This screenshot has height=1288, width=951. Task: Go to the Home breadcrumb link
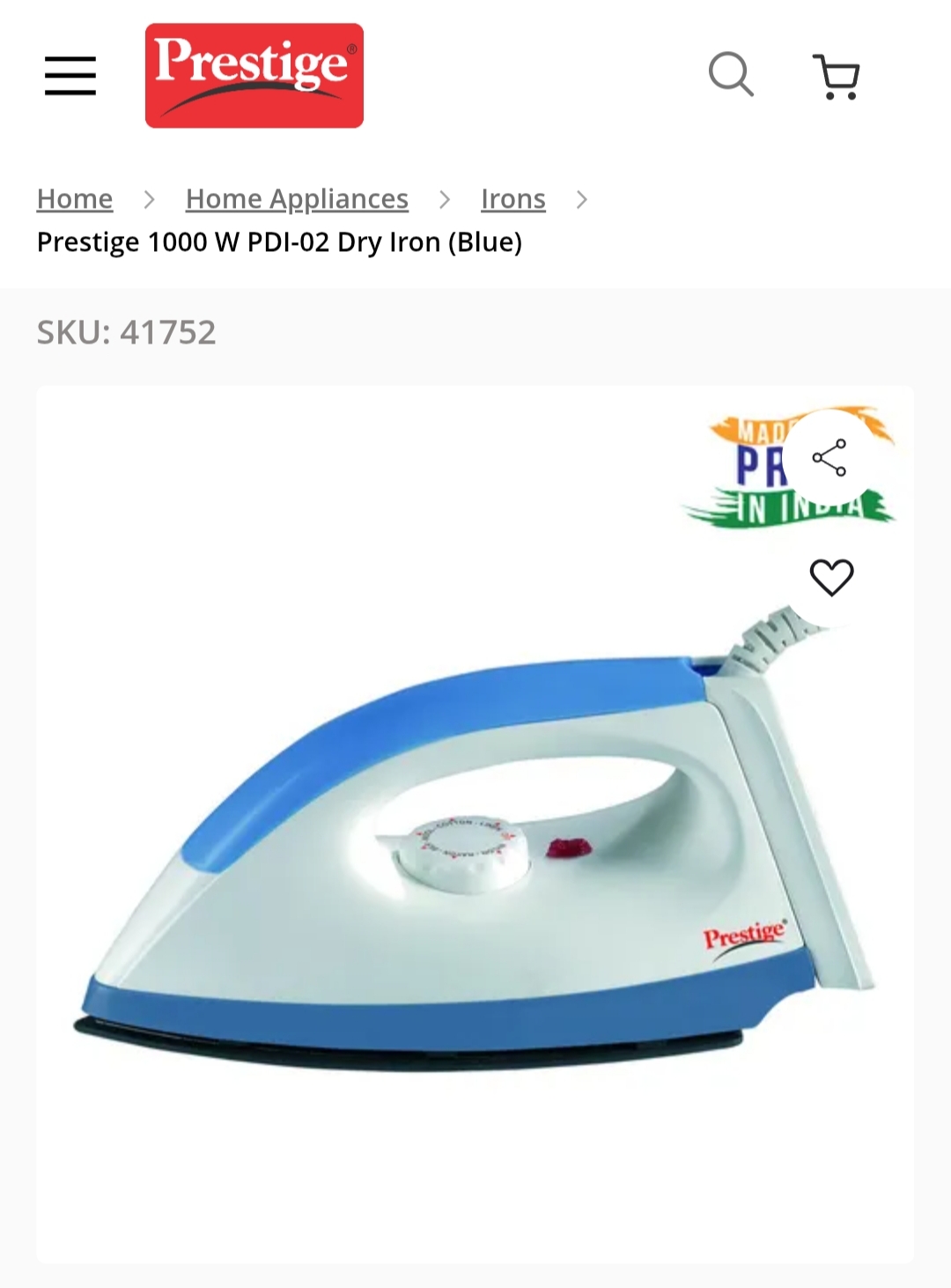(75, 199)
